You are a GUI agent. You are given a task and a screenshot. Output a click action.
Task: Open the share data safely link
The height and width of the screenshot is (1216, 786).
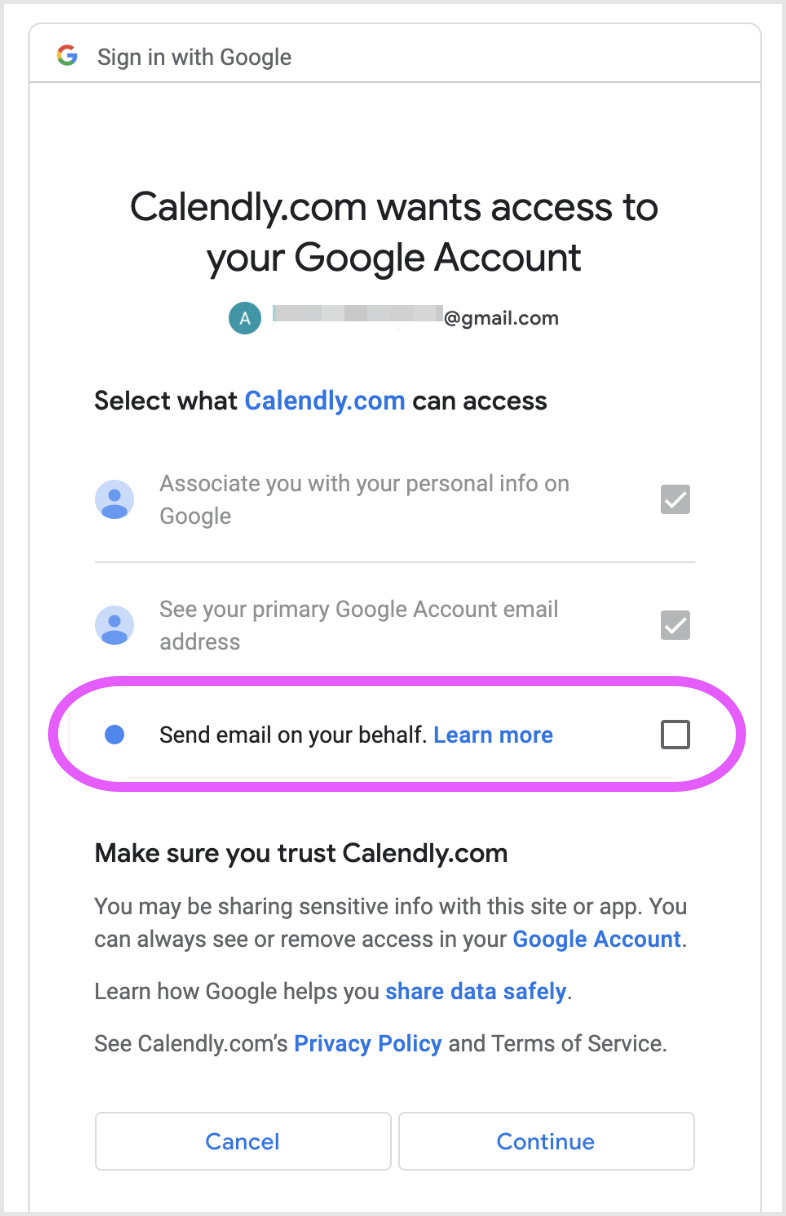click(476, 992)
